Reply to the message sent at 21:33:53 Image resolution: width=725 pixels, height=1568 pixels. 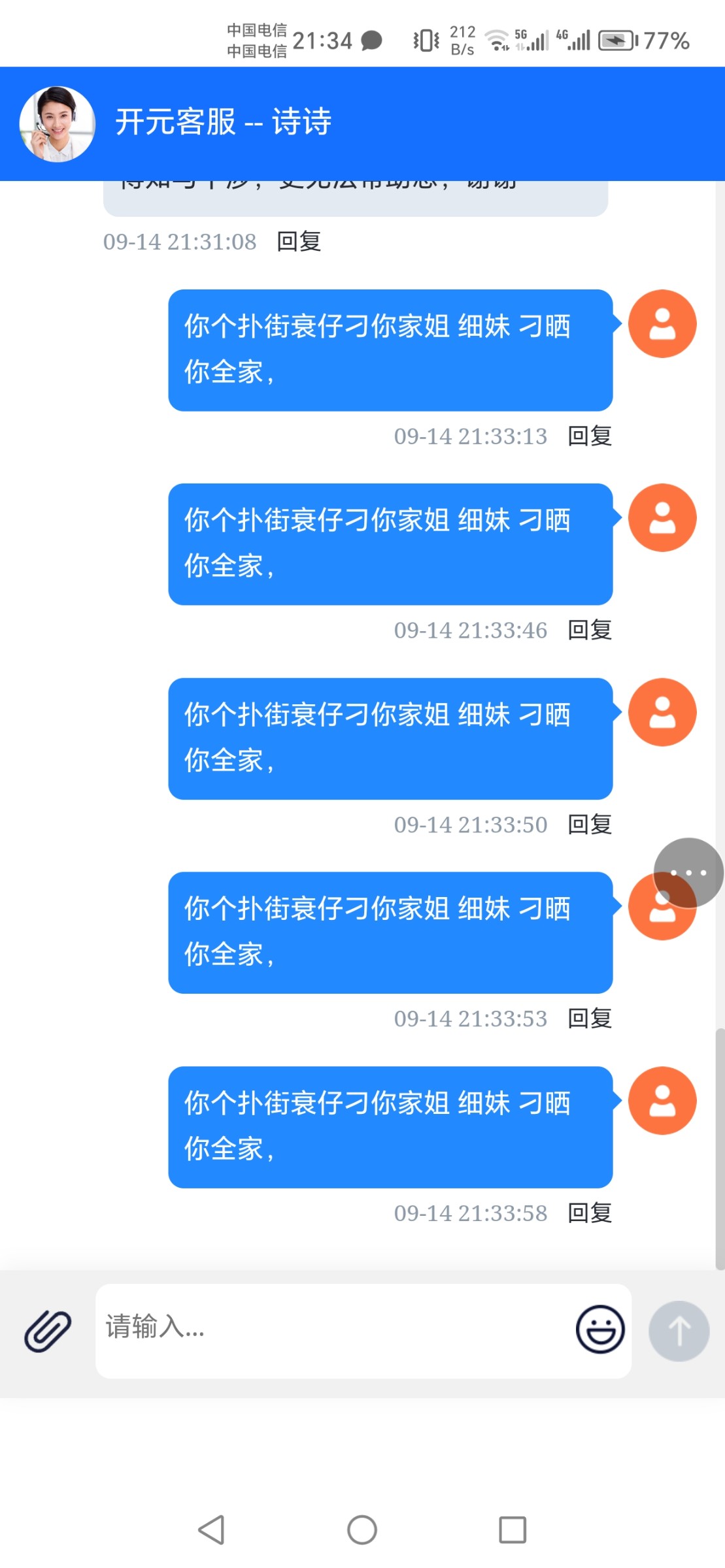point(590,1019)
